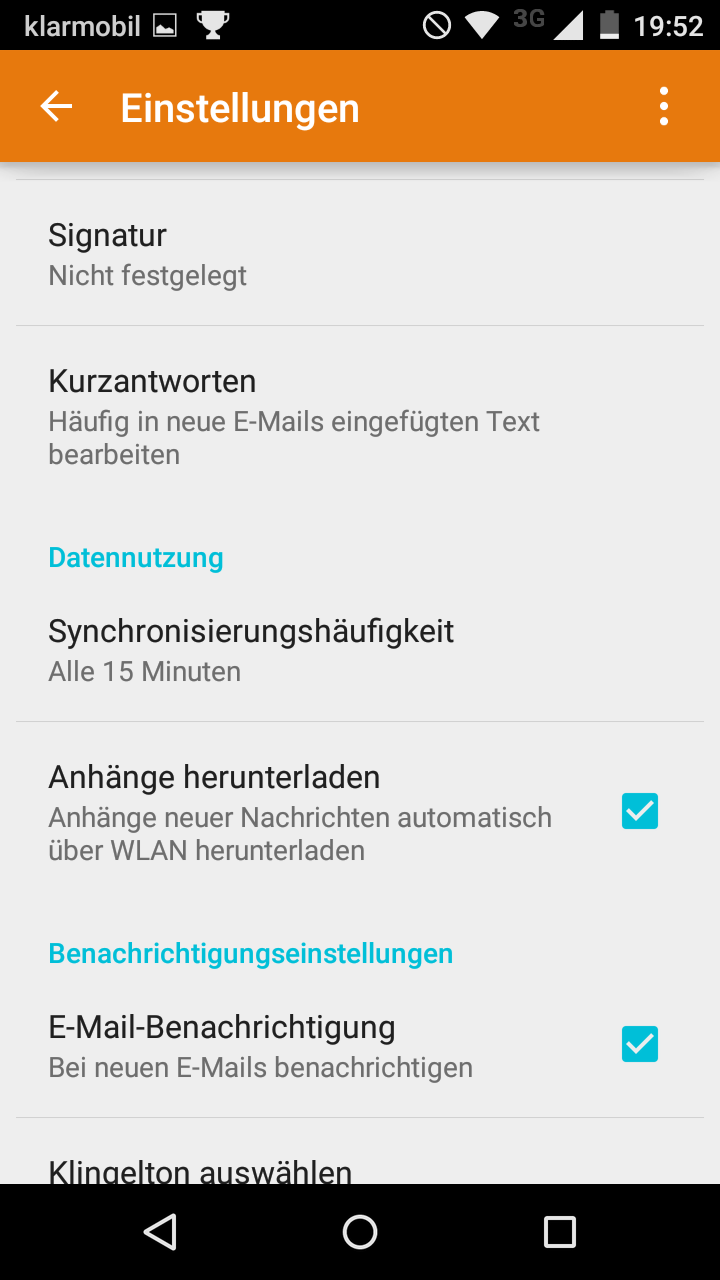Tap the system home button
This screenshot has width=720, height=1280.
click(360, 1232)
